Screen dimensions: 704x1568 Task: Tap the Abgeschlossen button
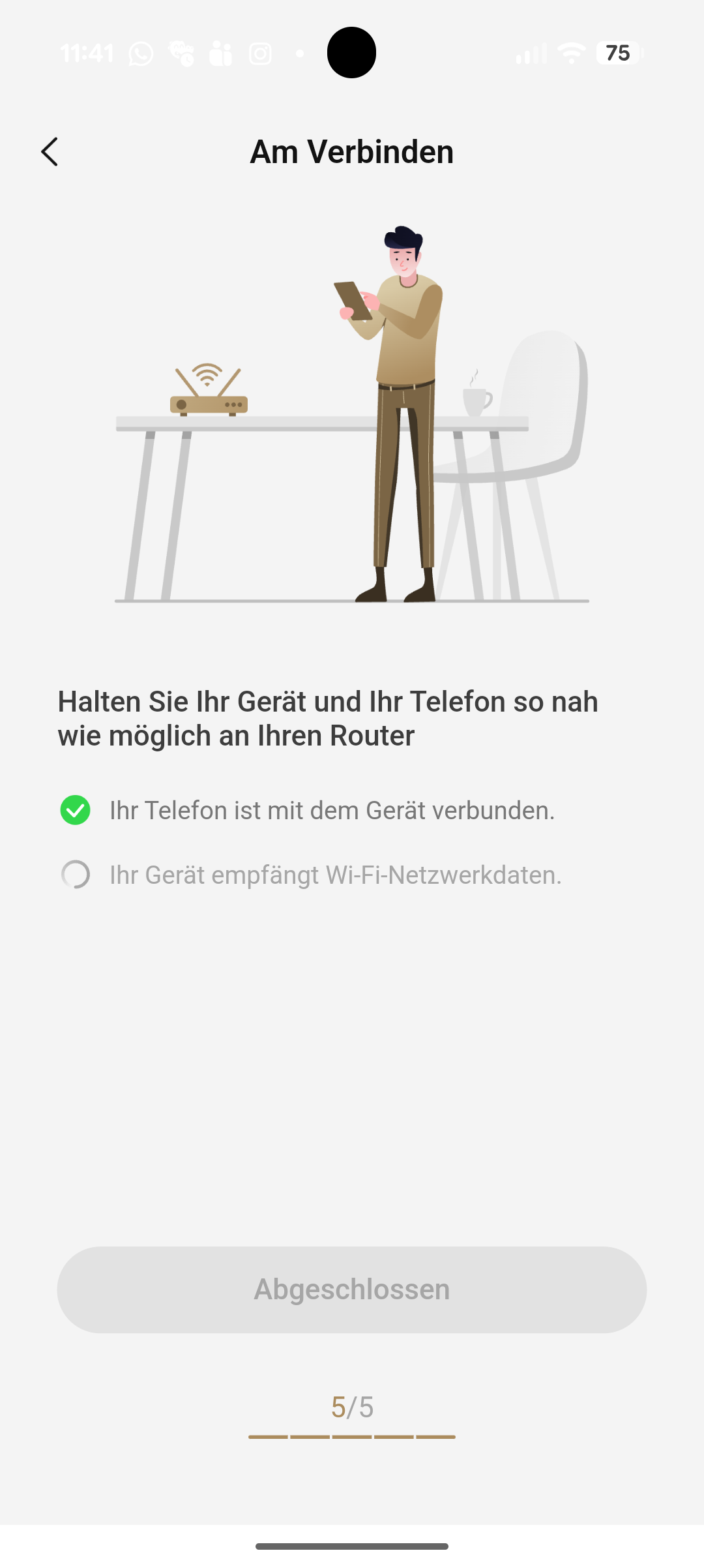(352, 1289)
